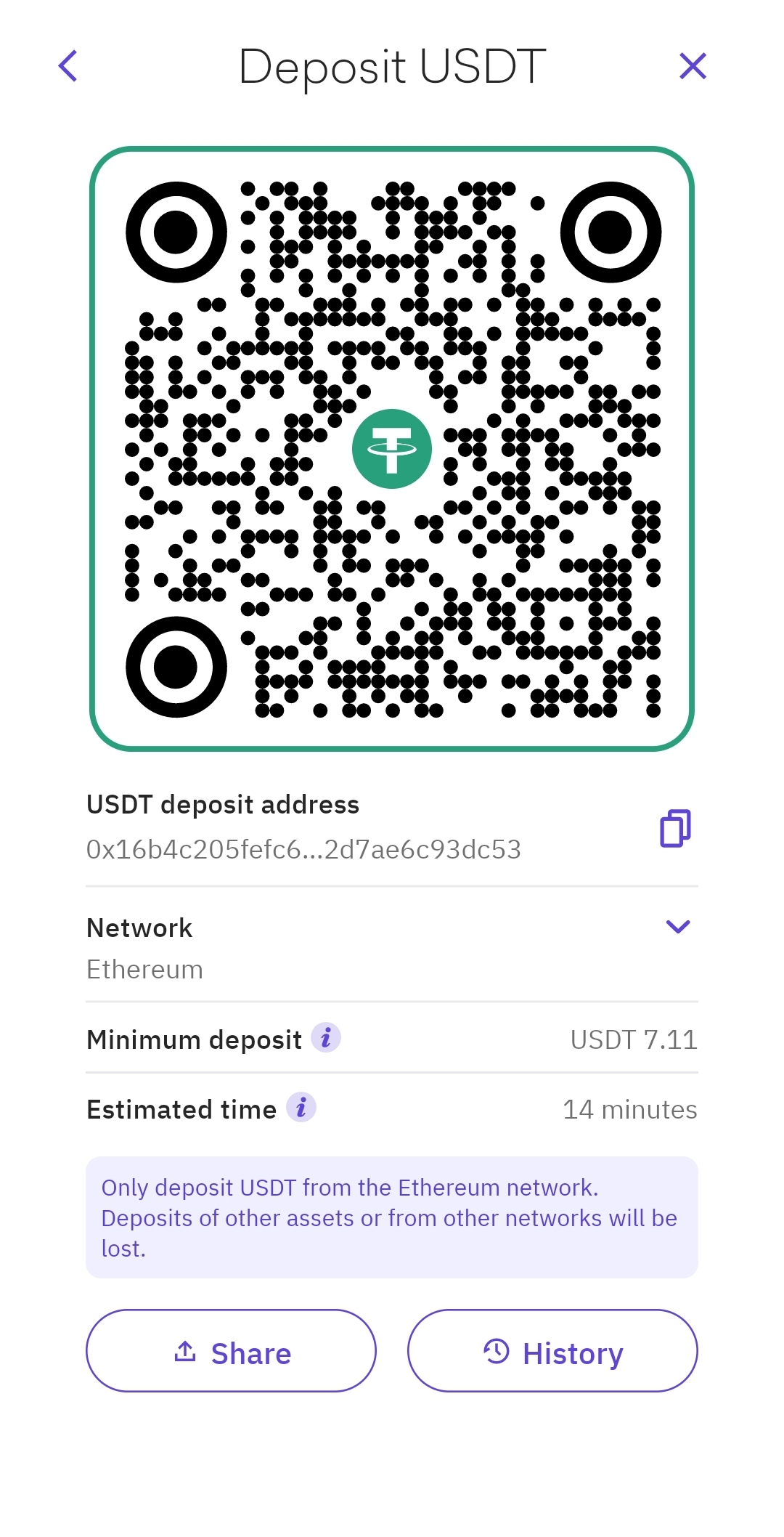Expand the Network dropdown
The height and width of the screenshot is (1537, 784).
point(677,927)
